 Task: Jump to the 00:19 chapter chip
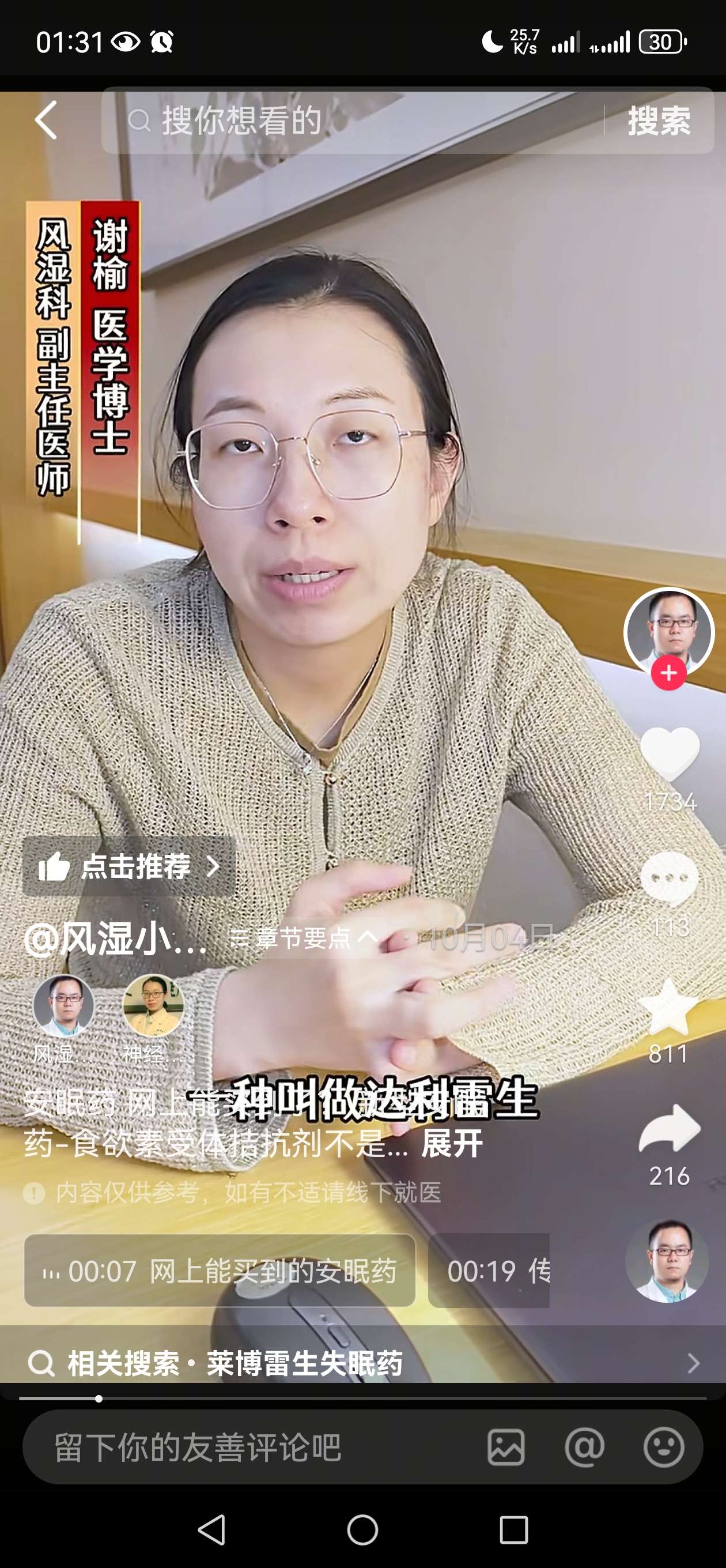coord(489,1271)
